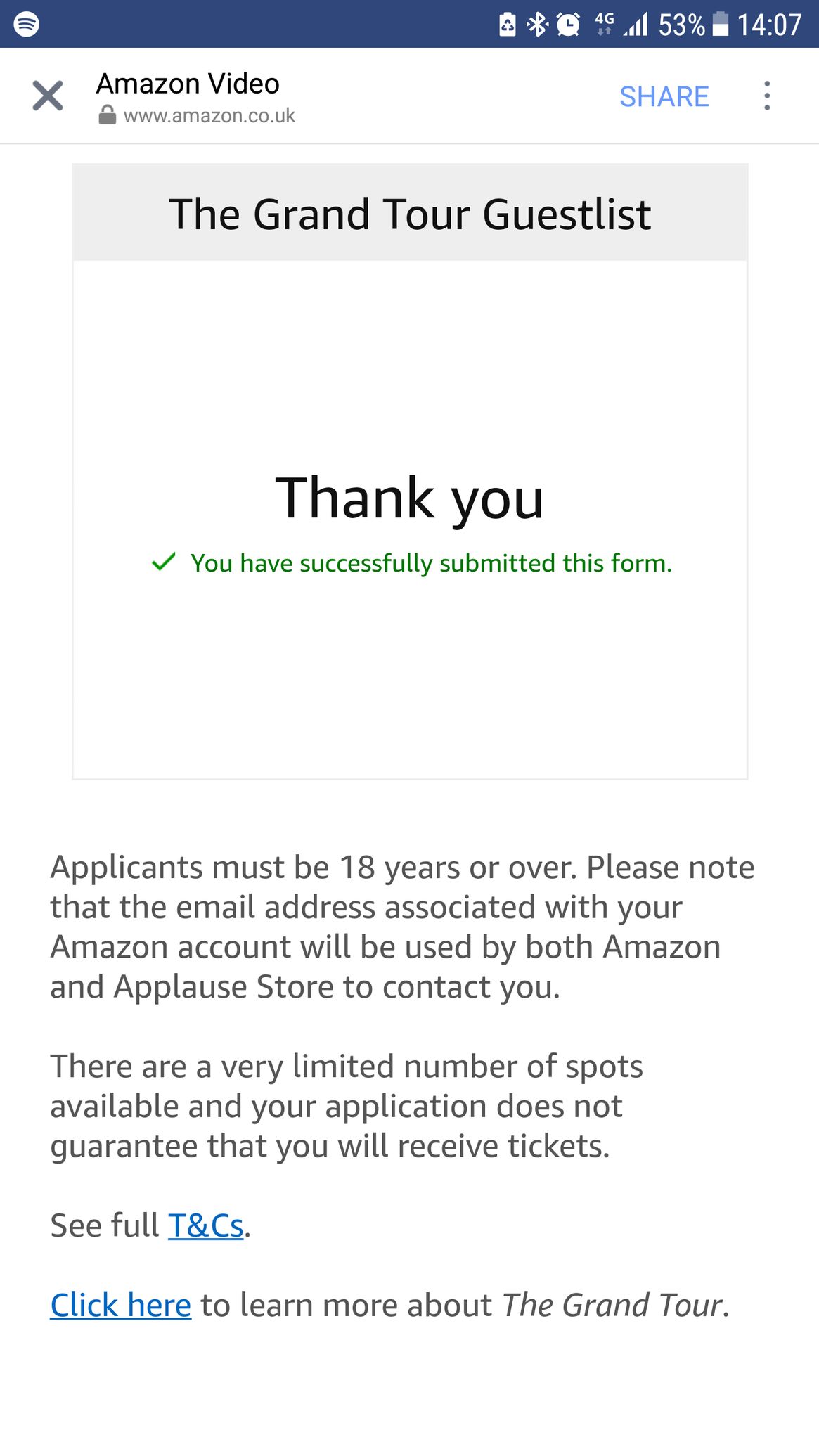Open the three-dot overflow menu
819x1456 pixels.
click(767, 96)
